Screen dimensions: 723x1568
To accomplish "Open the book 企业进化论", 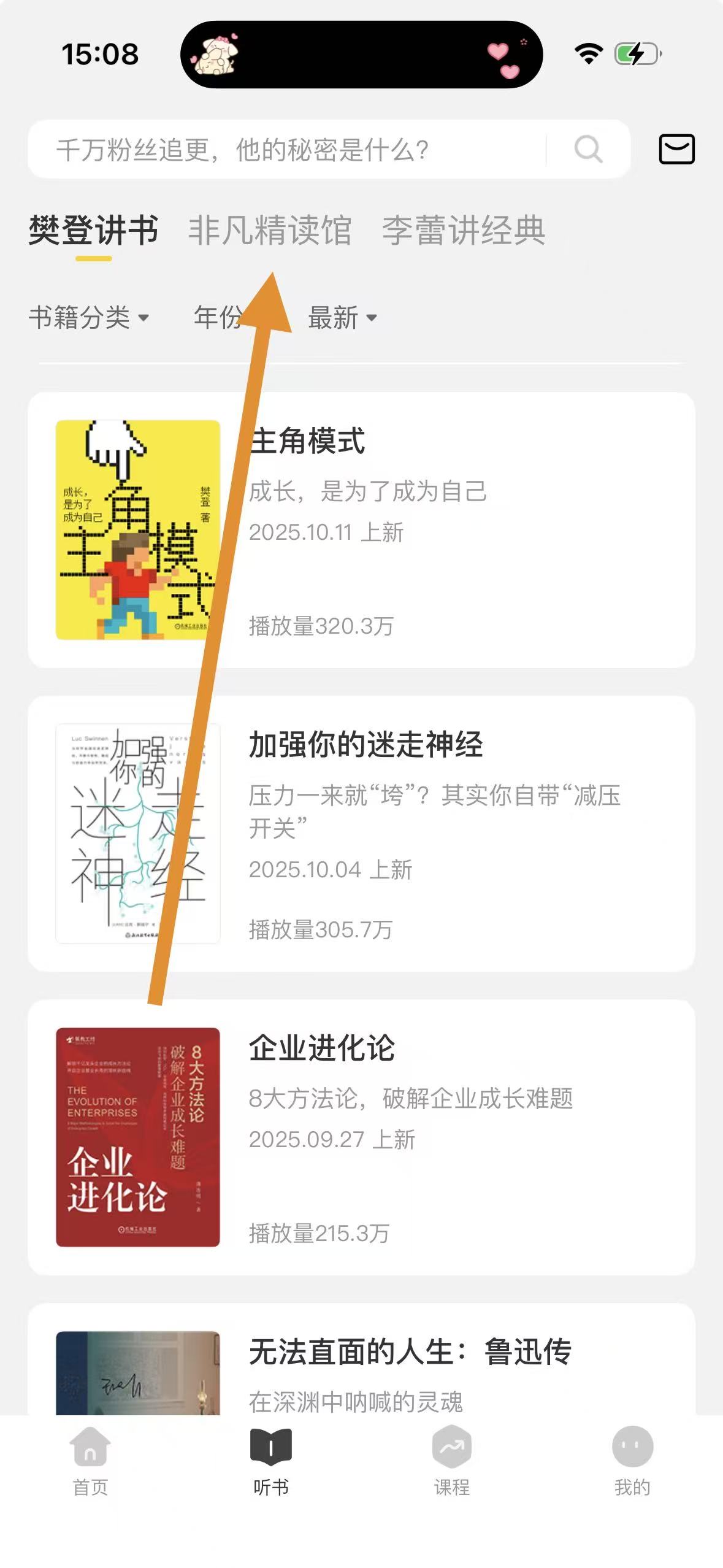I will pos(361,1137).
